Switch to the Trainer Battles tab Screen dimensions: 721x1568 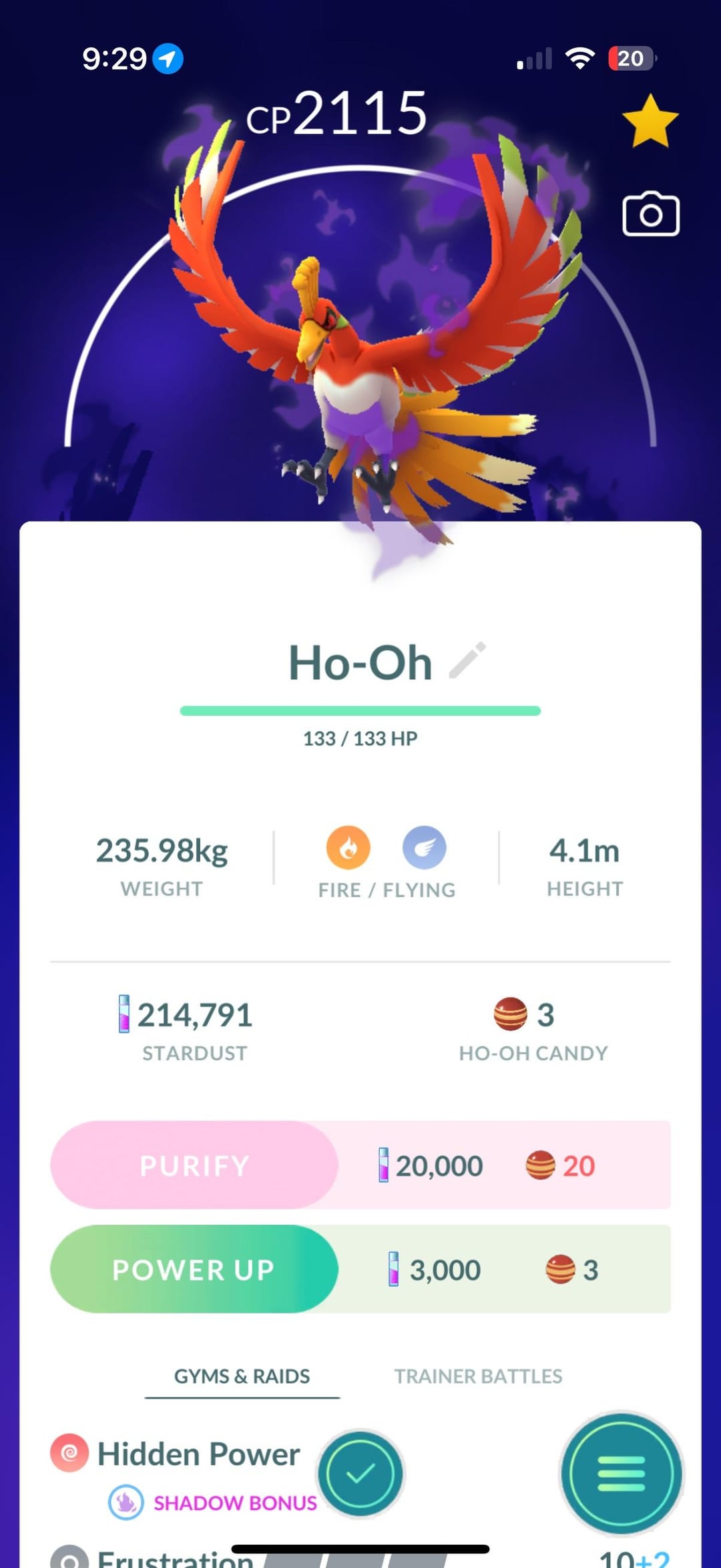pyautogui.click(x=478, y=1376)
